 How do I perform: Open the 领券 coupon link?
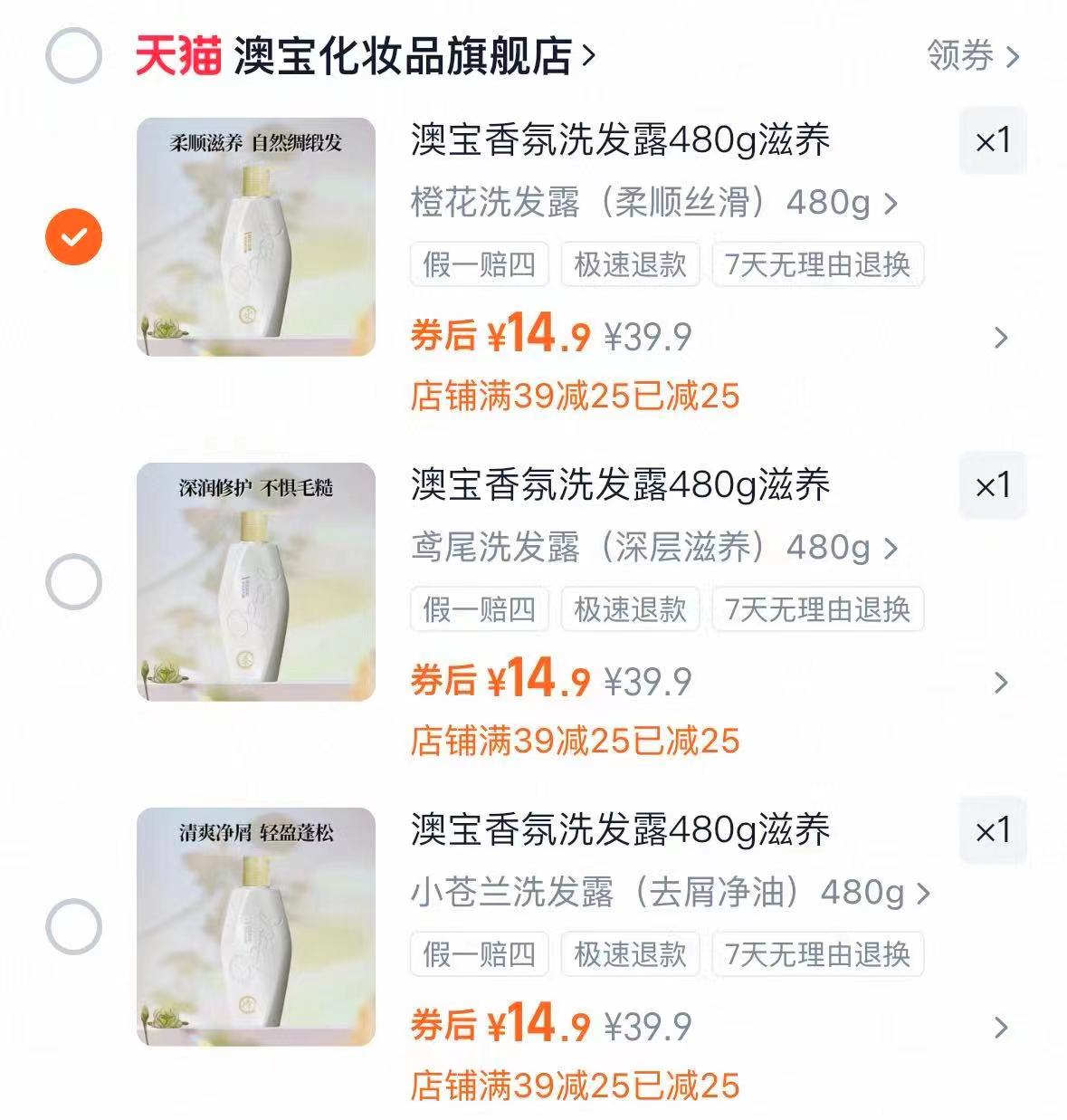962,54
